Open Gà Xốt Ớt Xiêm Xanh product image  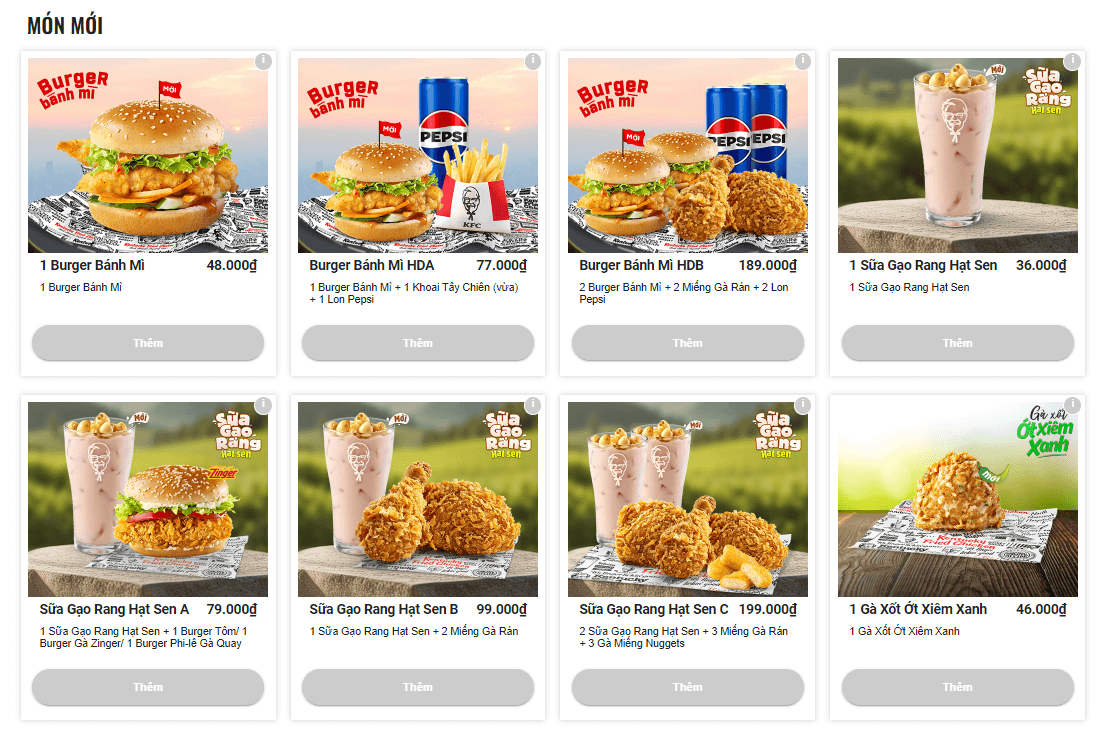tap(958, 499)
